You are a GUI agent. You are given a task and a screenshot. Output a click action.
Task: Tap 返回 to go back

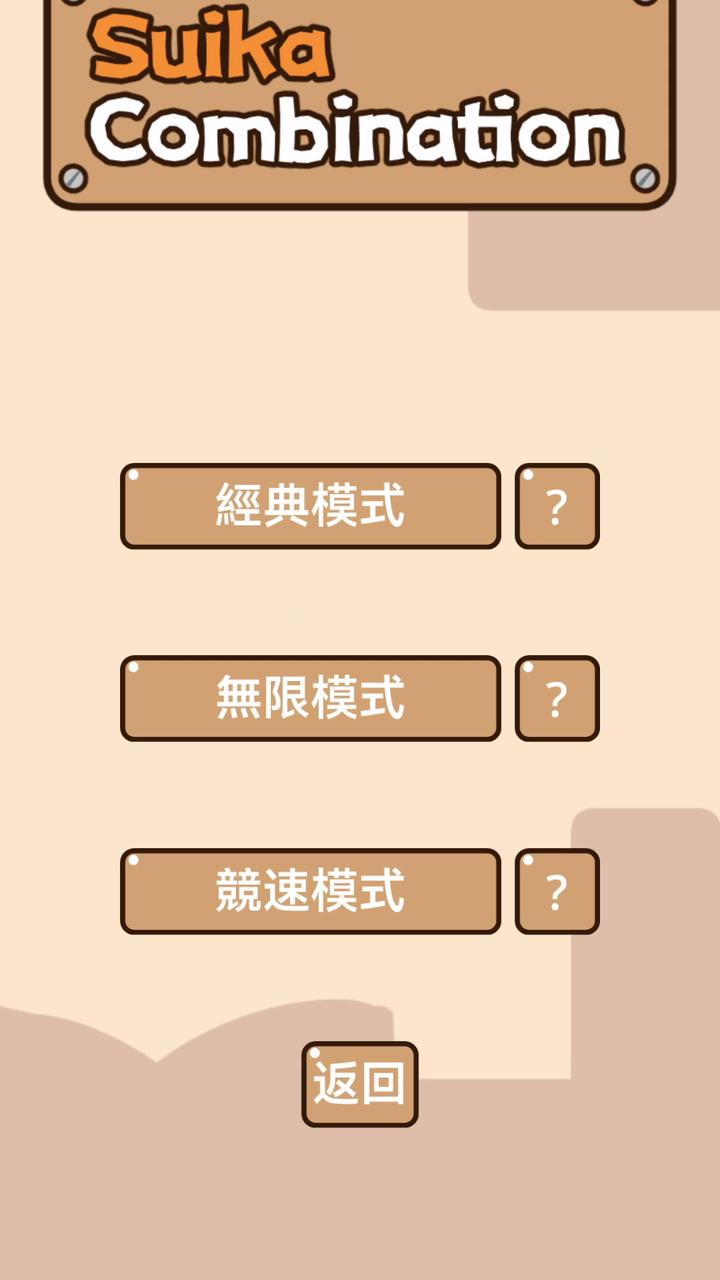(x=360, y=1084)
